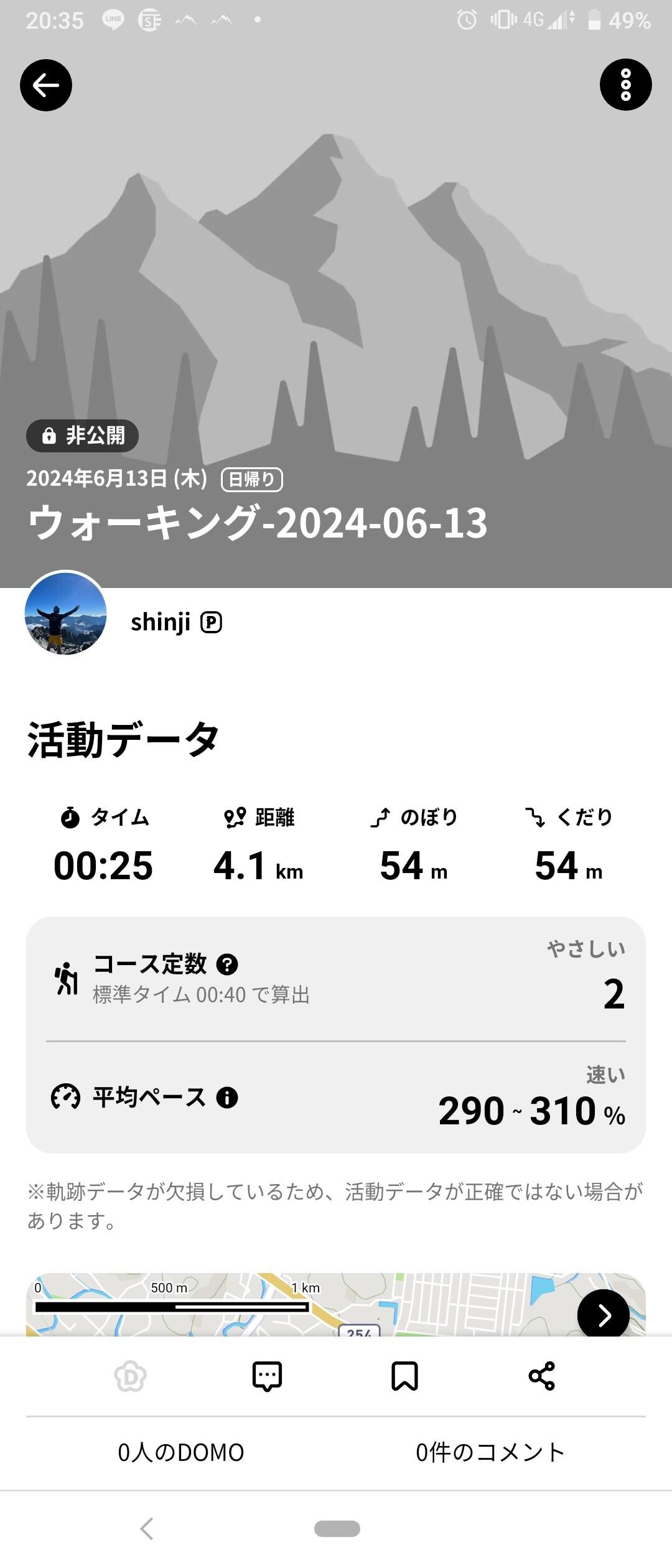
Task: Show the 平均ペース info details
Action: pos(227,1097)
